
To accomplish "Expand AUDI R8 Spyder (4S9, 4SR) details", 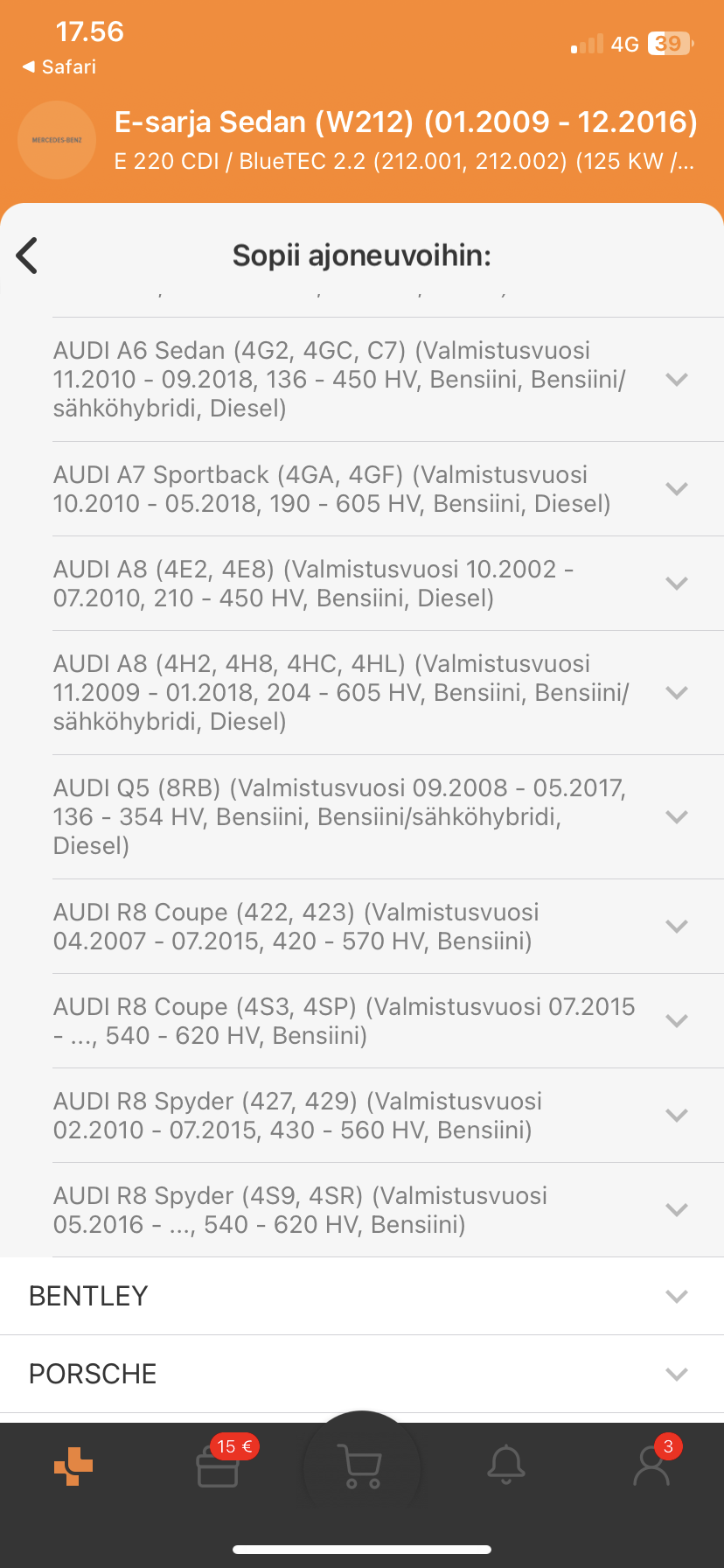I will click(x=676, y=1210).
